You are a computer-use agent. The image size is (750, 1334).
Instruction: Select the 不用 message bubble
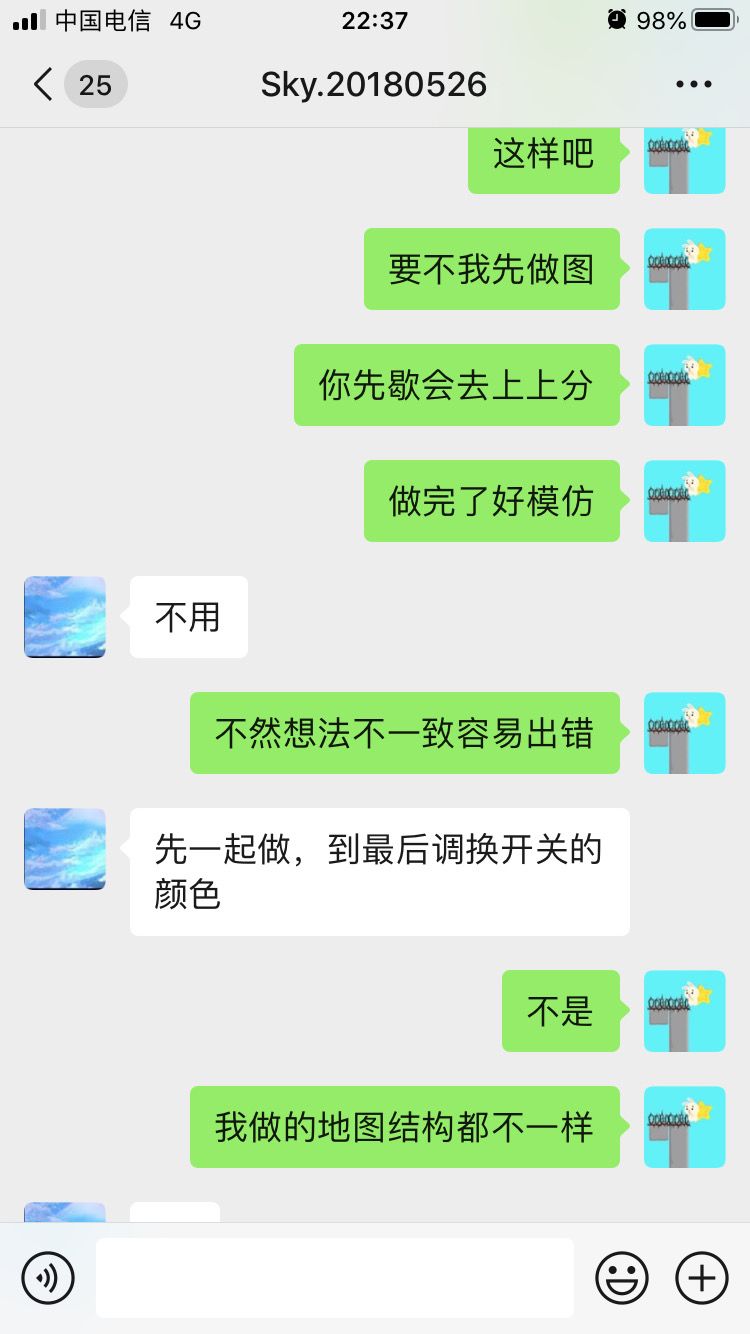(188, 617)
